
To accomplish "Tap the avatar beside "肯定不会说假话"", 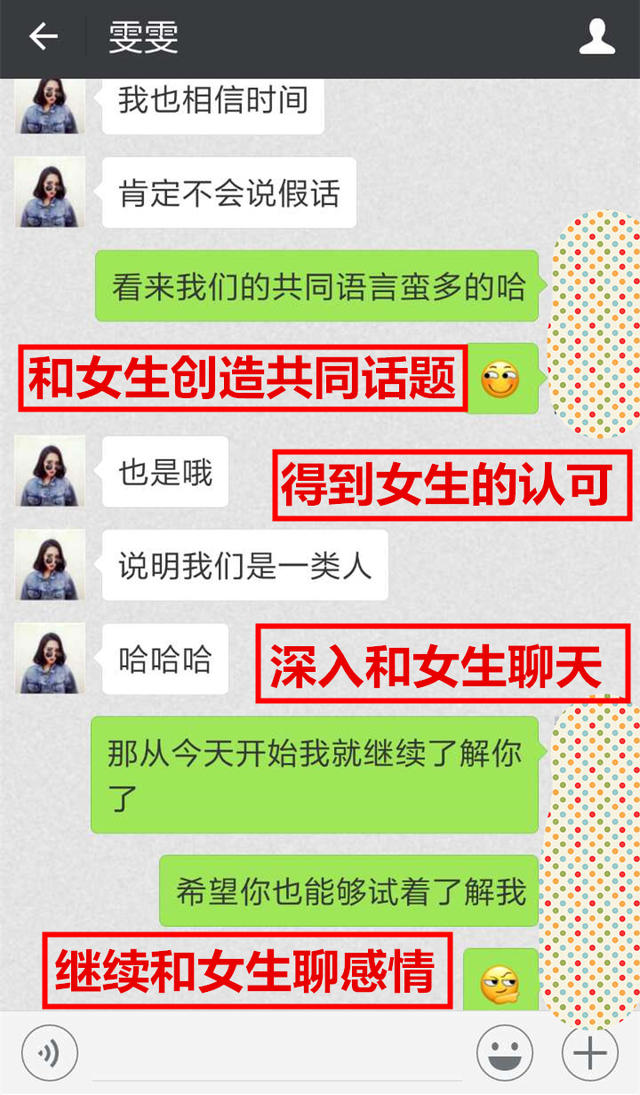I will (50, 191).
